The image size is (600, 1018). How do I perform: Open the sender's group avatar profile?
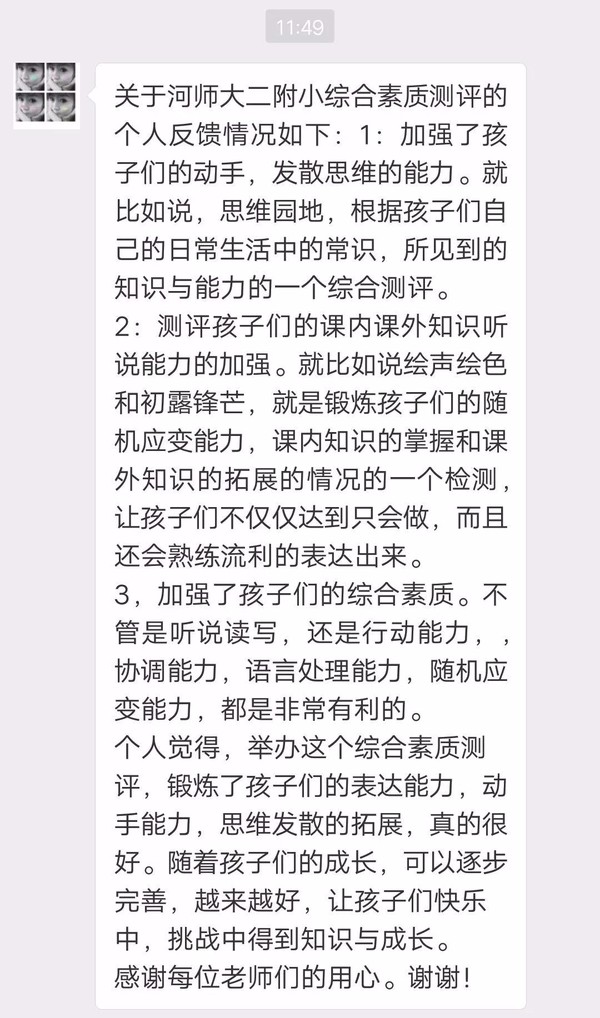pyautogui.click(x=47, y=93)
